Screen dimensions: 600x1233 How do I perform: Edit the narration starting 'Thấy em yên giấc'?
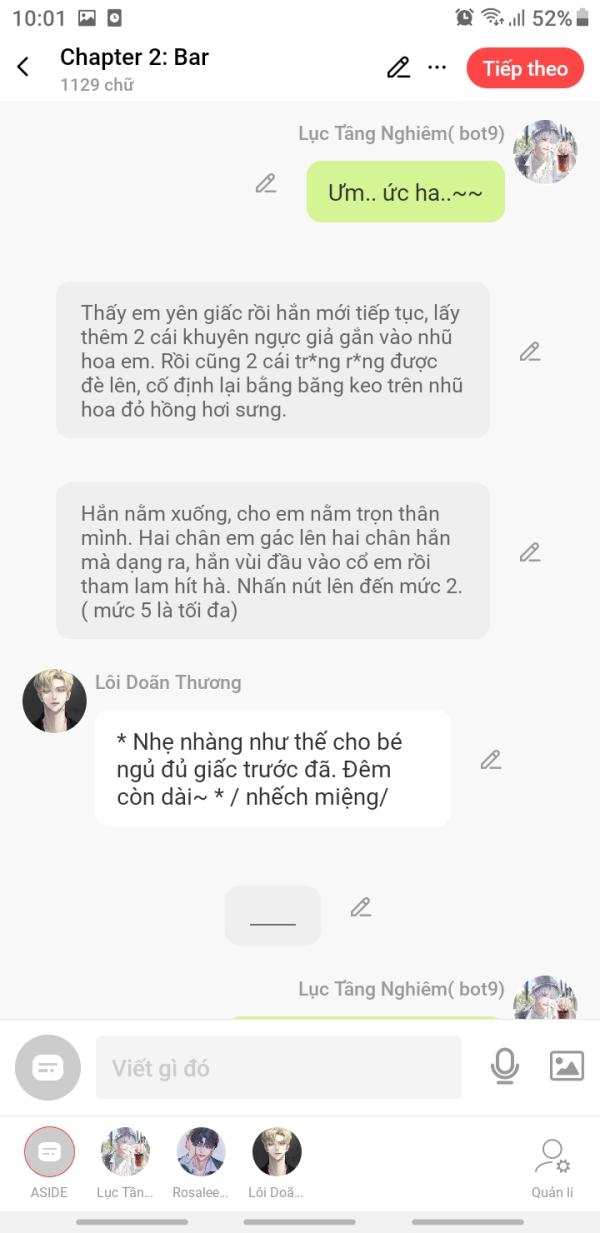pos(530,352)
